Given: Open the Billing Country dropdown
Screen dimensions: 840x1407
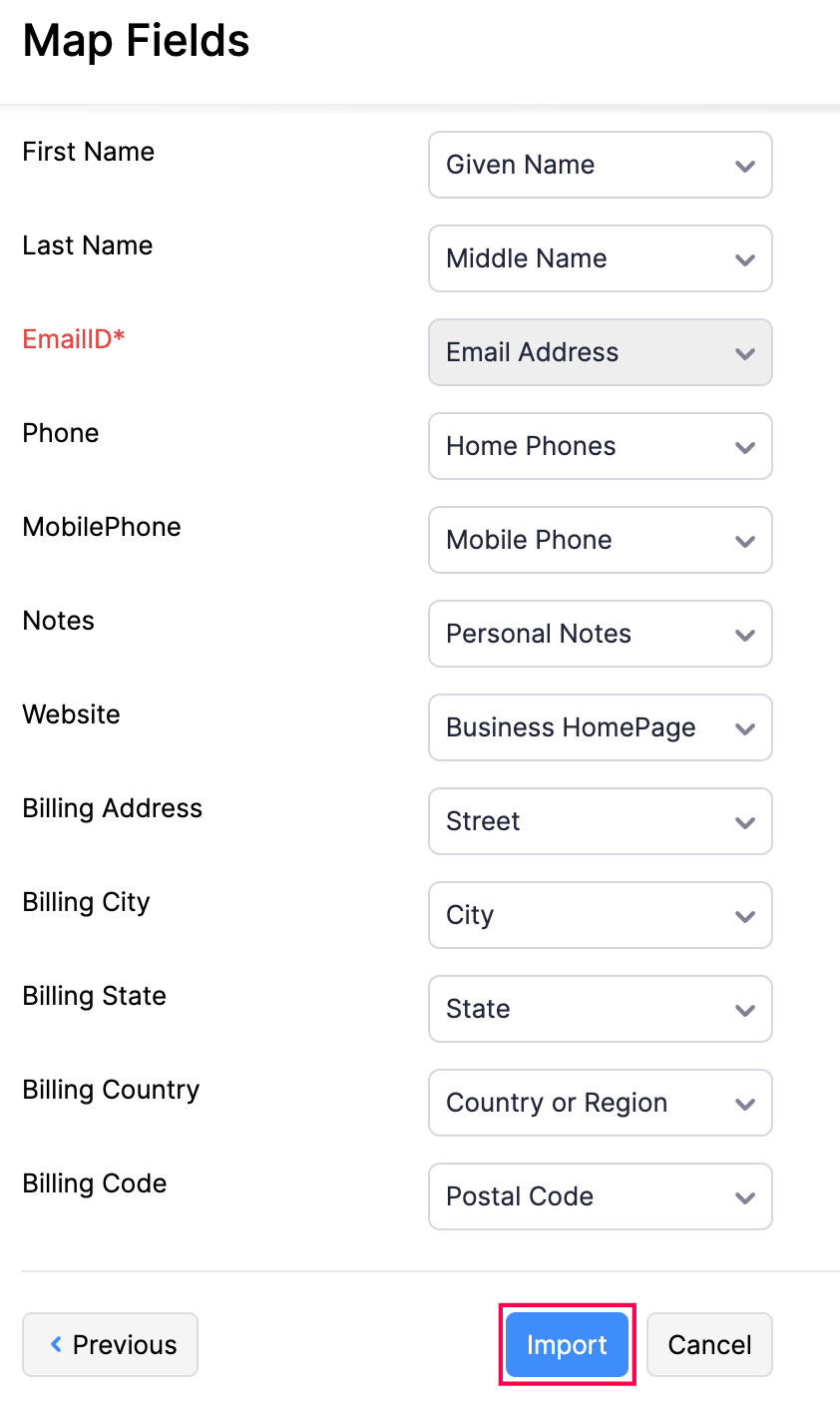Looking at the screenshot, I should (600, 1103).
